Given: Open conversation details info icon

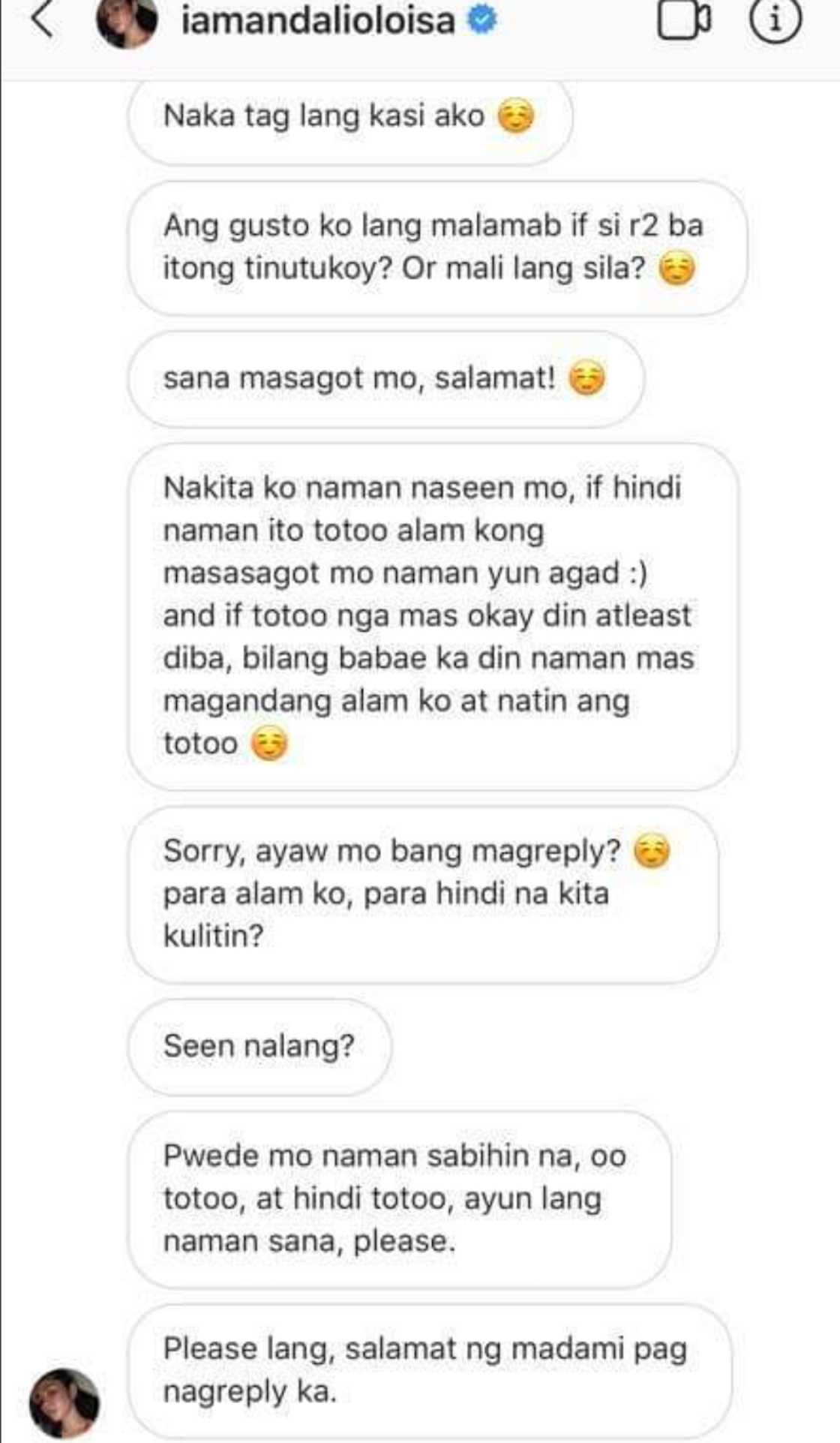Looking at the screenshot, I should pos(775,20).
